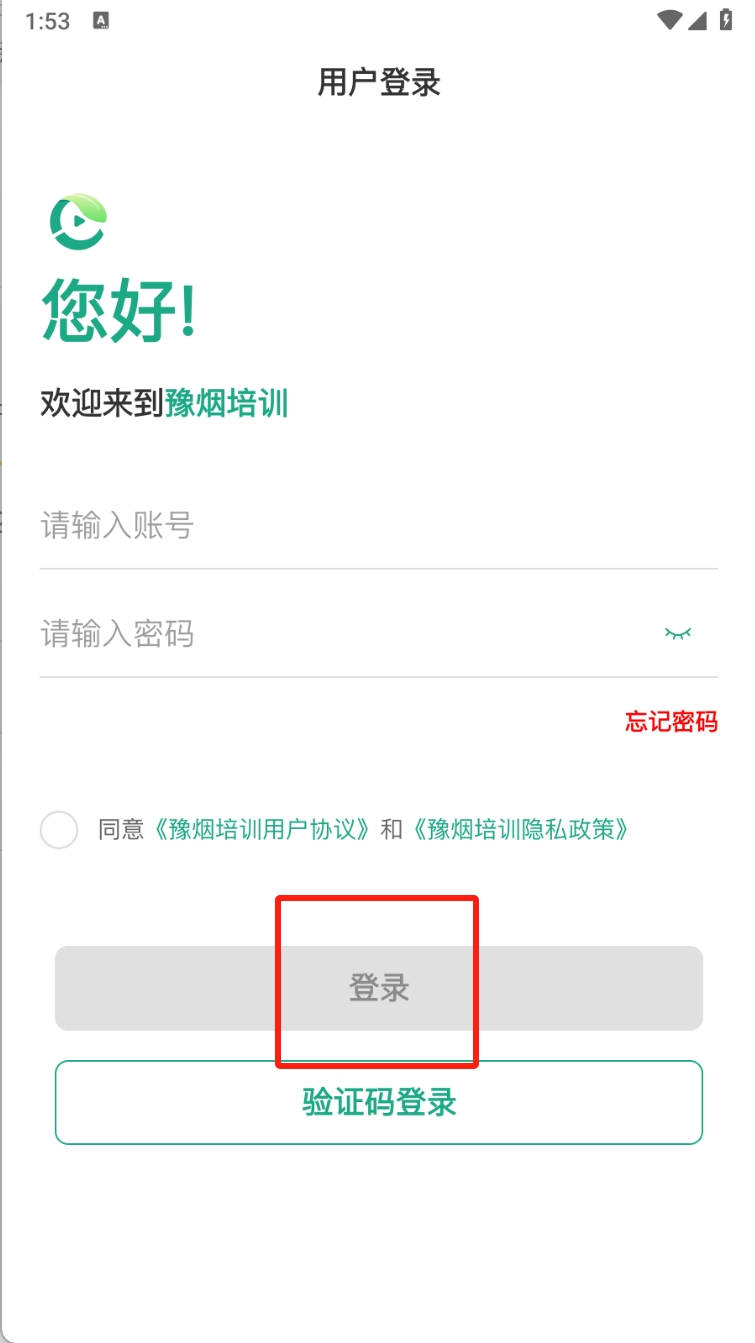Switch to 验证码登录
Screen dimensions: 755x1343
click(x=378, y=1102)
